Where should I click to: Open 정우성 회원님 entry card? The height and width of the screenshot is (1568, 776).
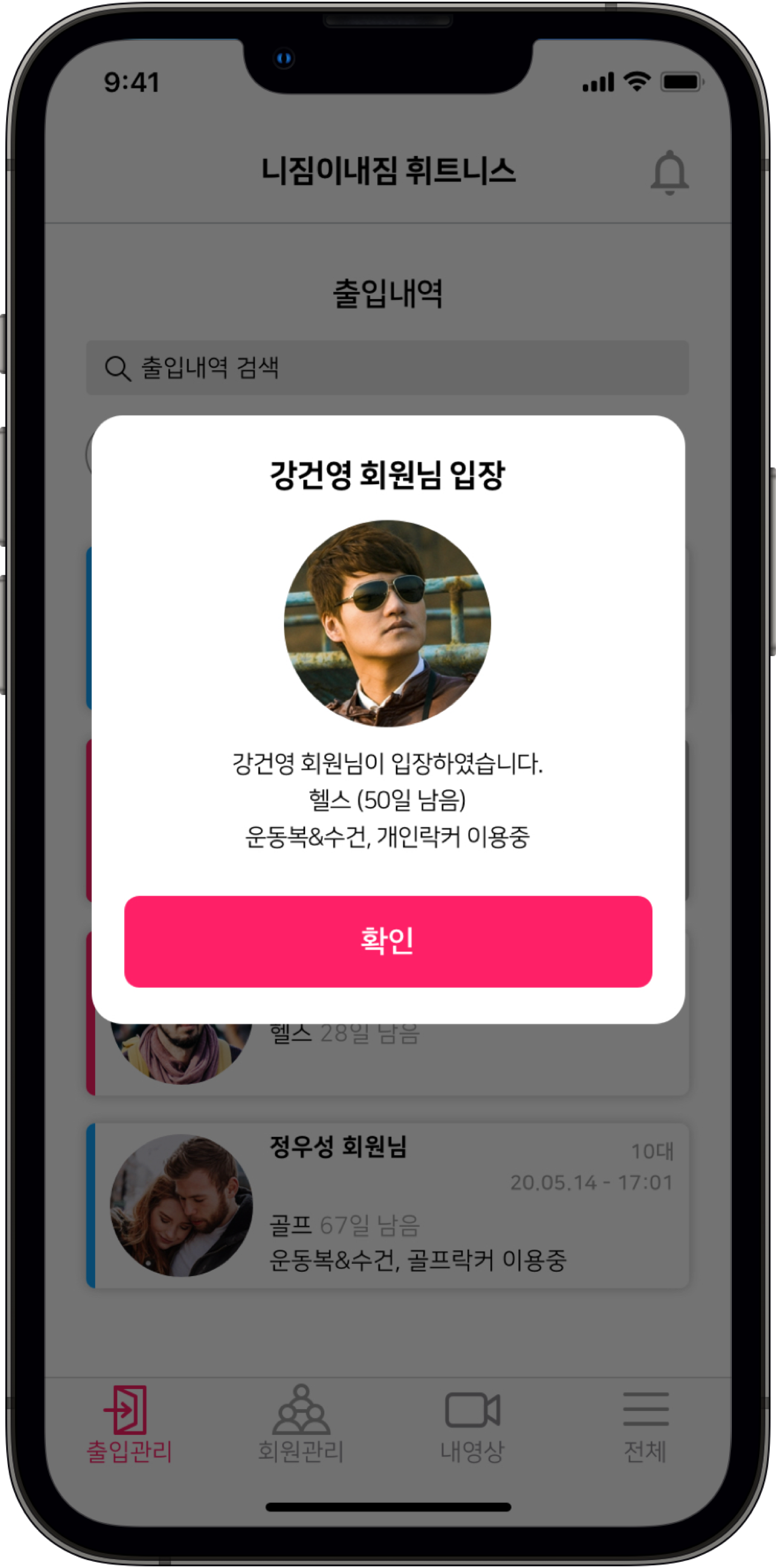387,1205
